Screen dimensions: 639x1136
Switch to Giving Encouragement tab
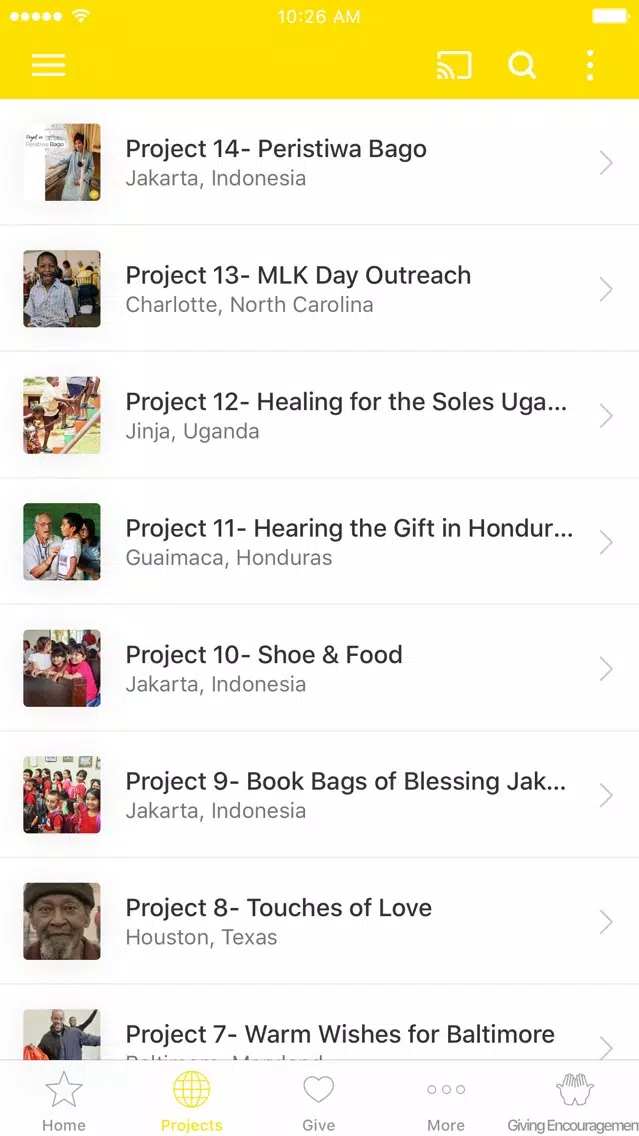(x=575, y=1099)
